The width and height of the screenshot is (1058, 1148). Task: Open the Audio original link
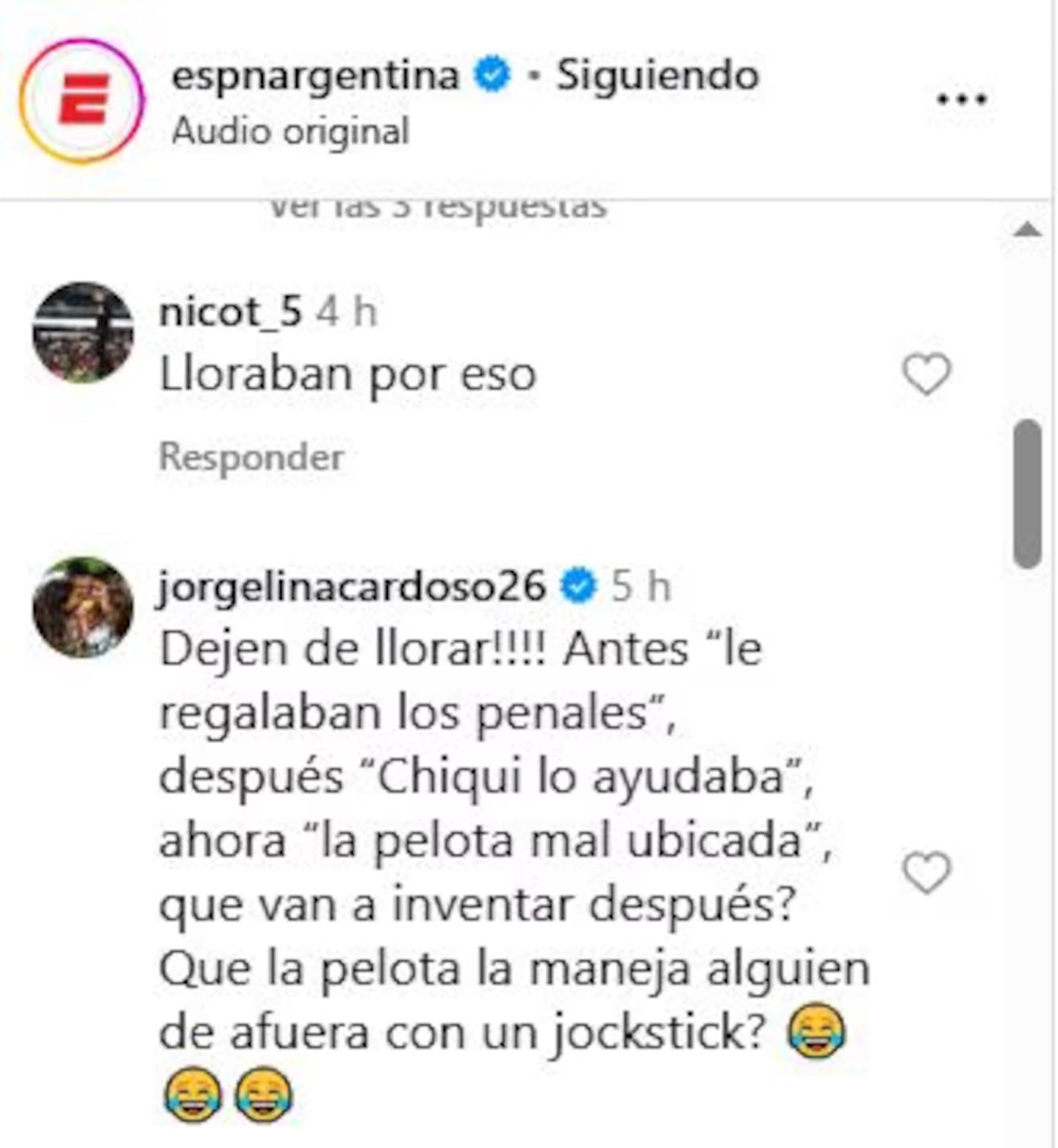[290, 132]
